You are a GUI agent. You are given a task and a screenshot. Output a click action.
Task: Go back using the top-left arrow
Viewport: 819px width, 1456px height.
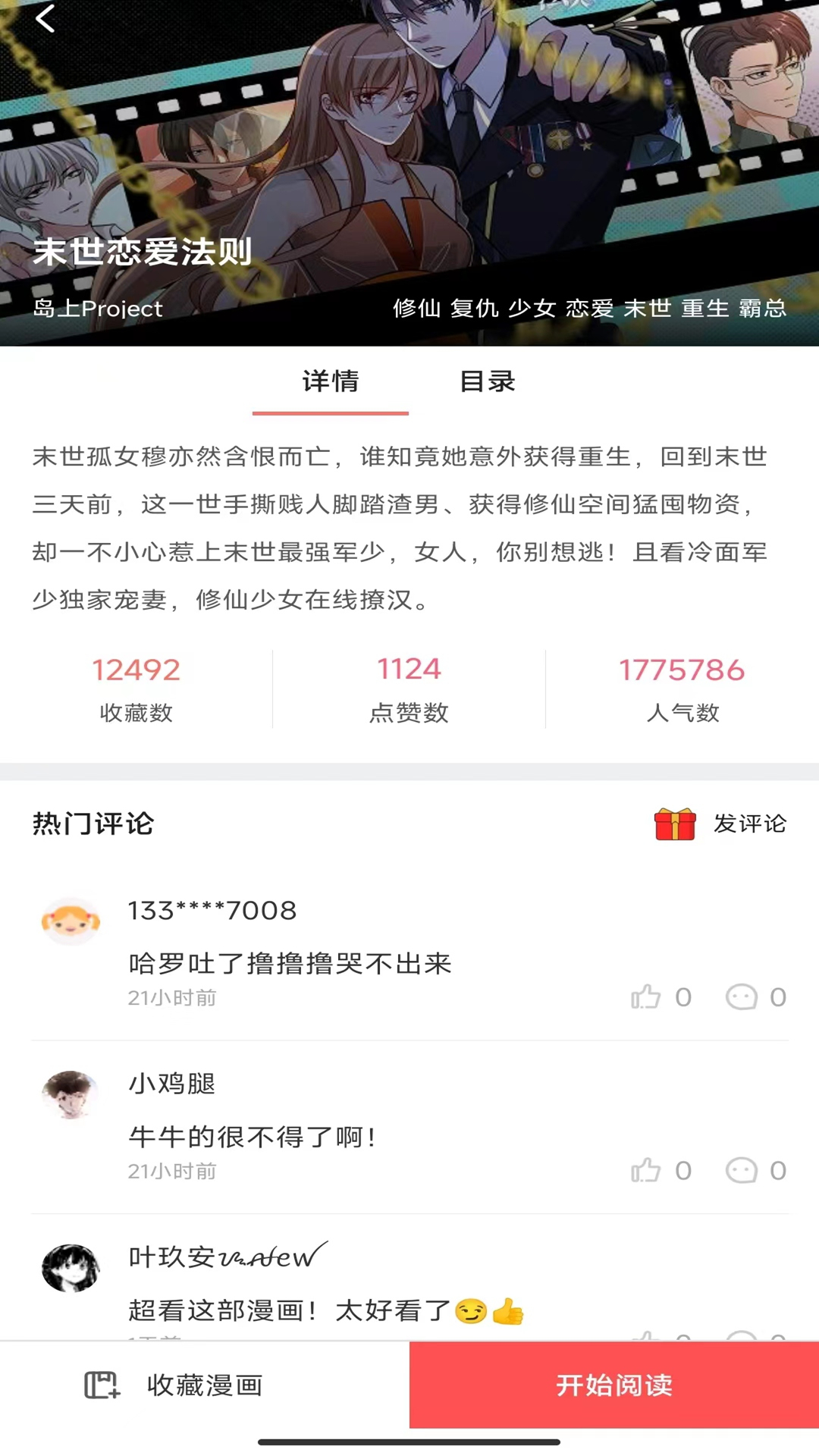coord(45,19)
